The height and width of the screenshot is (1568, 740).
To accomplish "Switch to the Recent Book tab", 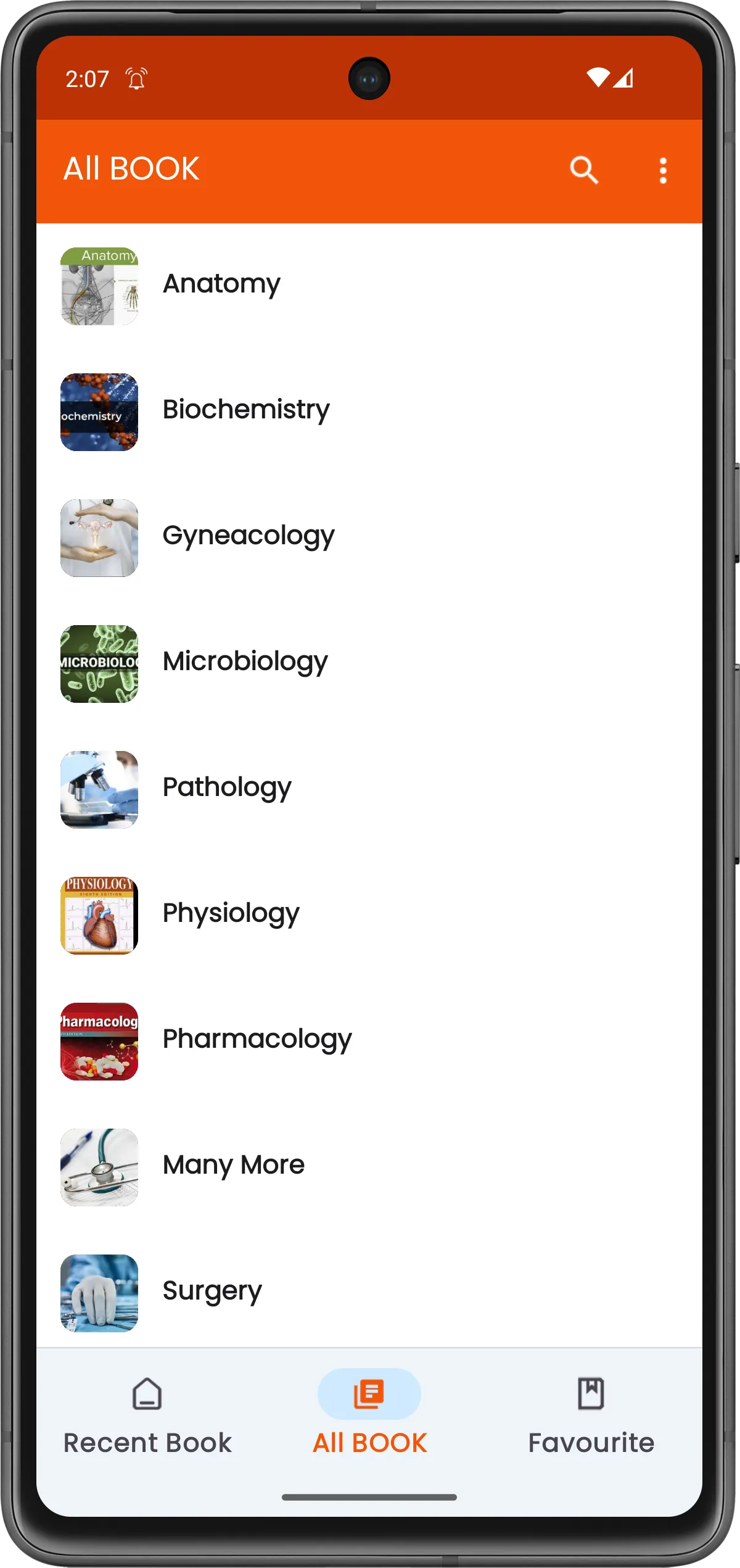I will click(147, 1412).
